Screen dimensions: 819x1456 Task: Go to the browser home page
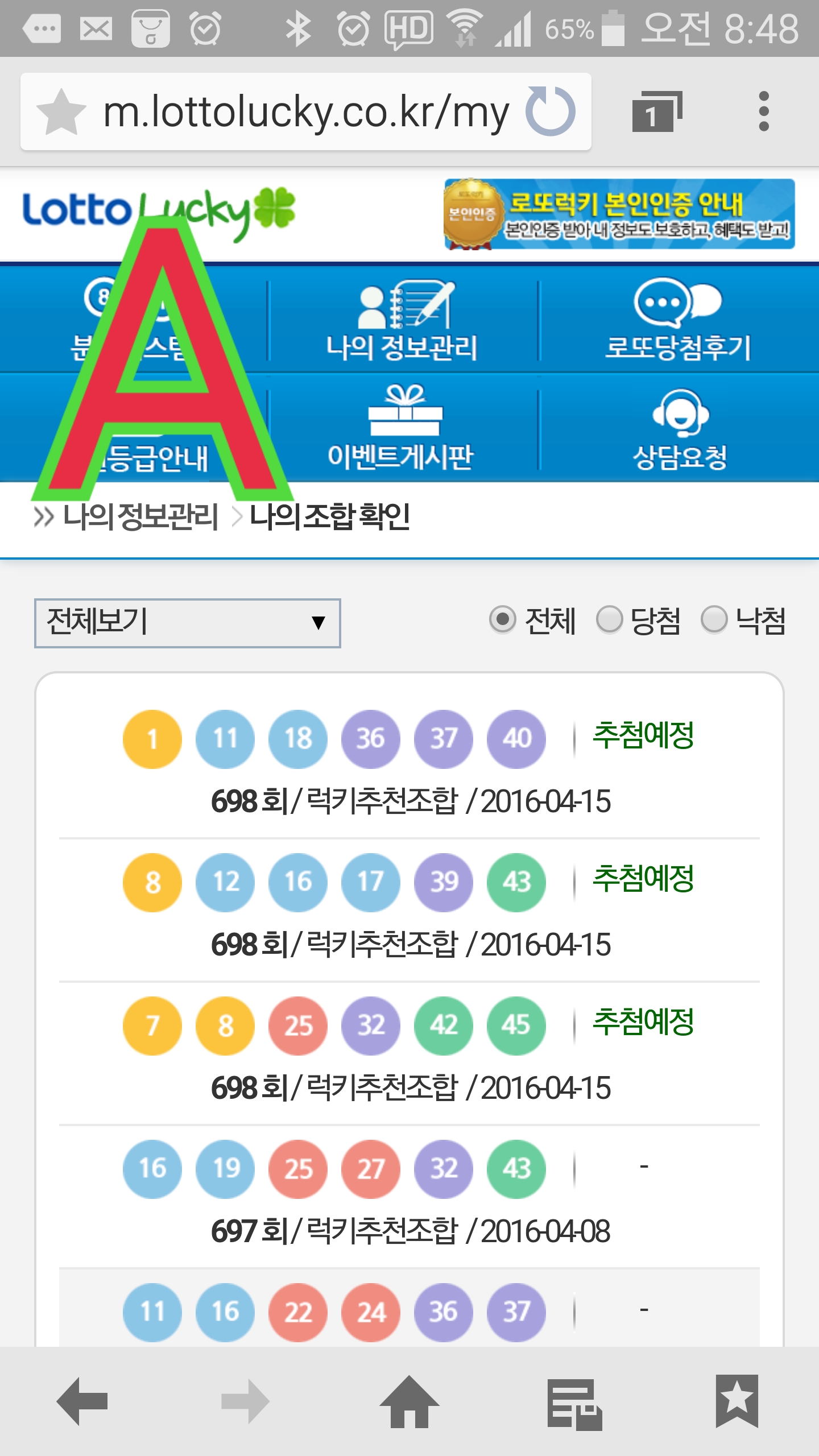[409, 1401]
